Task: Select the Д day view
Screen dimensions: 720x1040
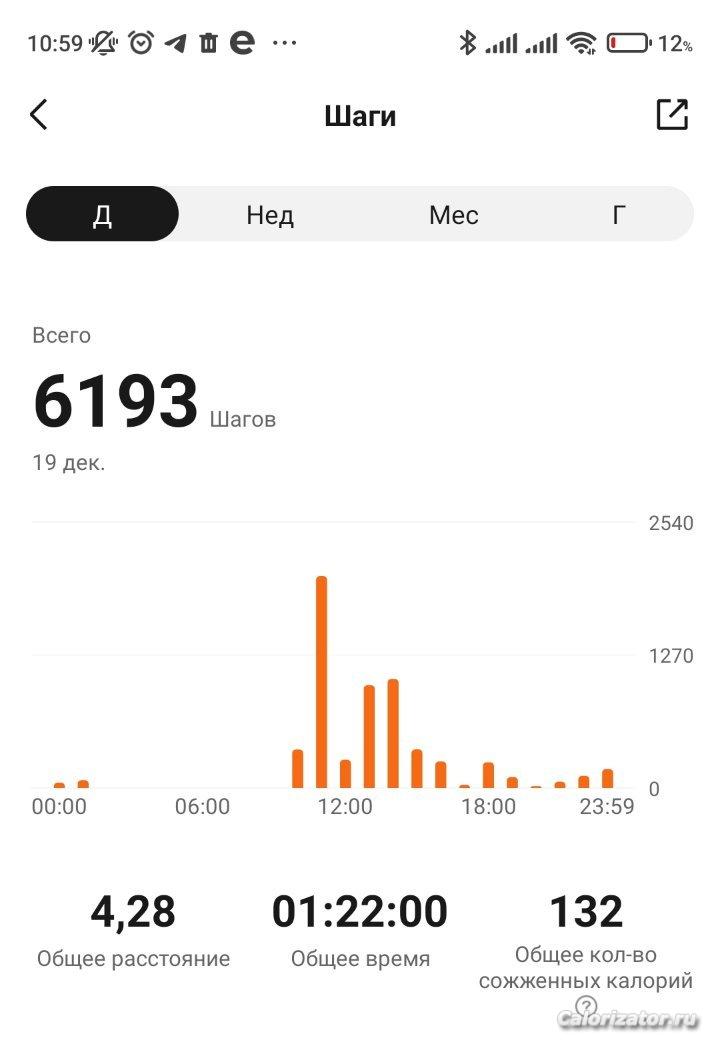Action: [x=102, y=215]
